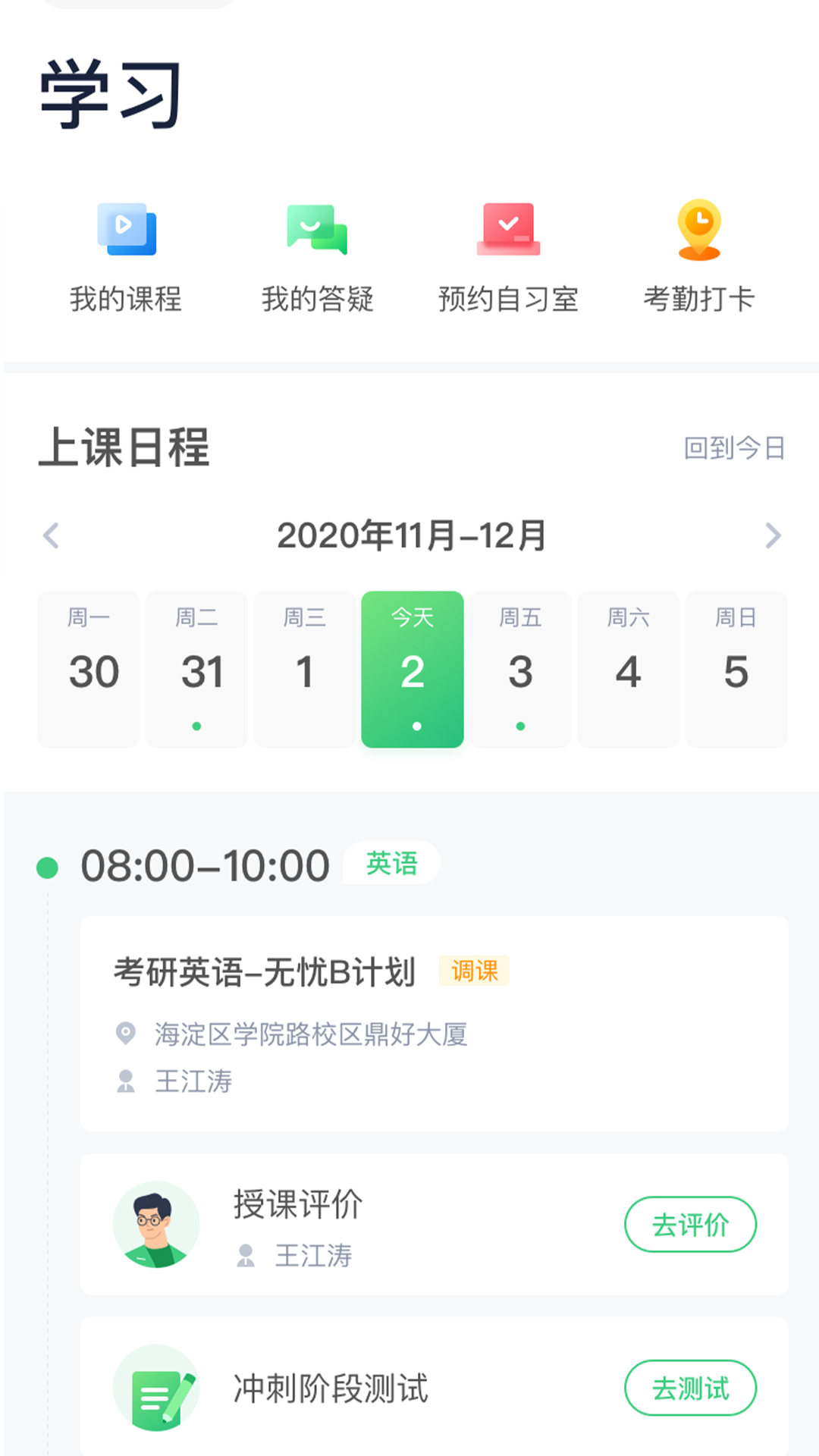Viewport: 819px width, 1456px height.
Task: Click 2020年11月–12月 date header
Action: [412, 536]
